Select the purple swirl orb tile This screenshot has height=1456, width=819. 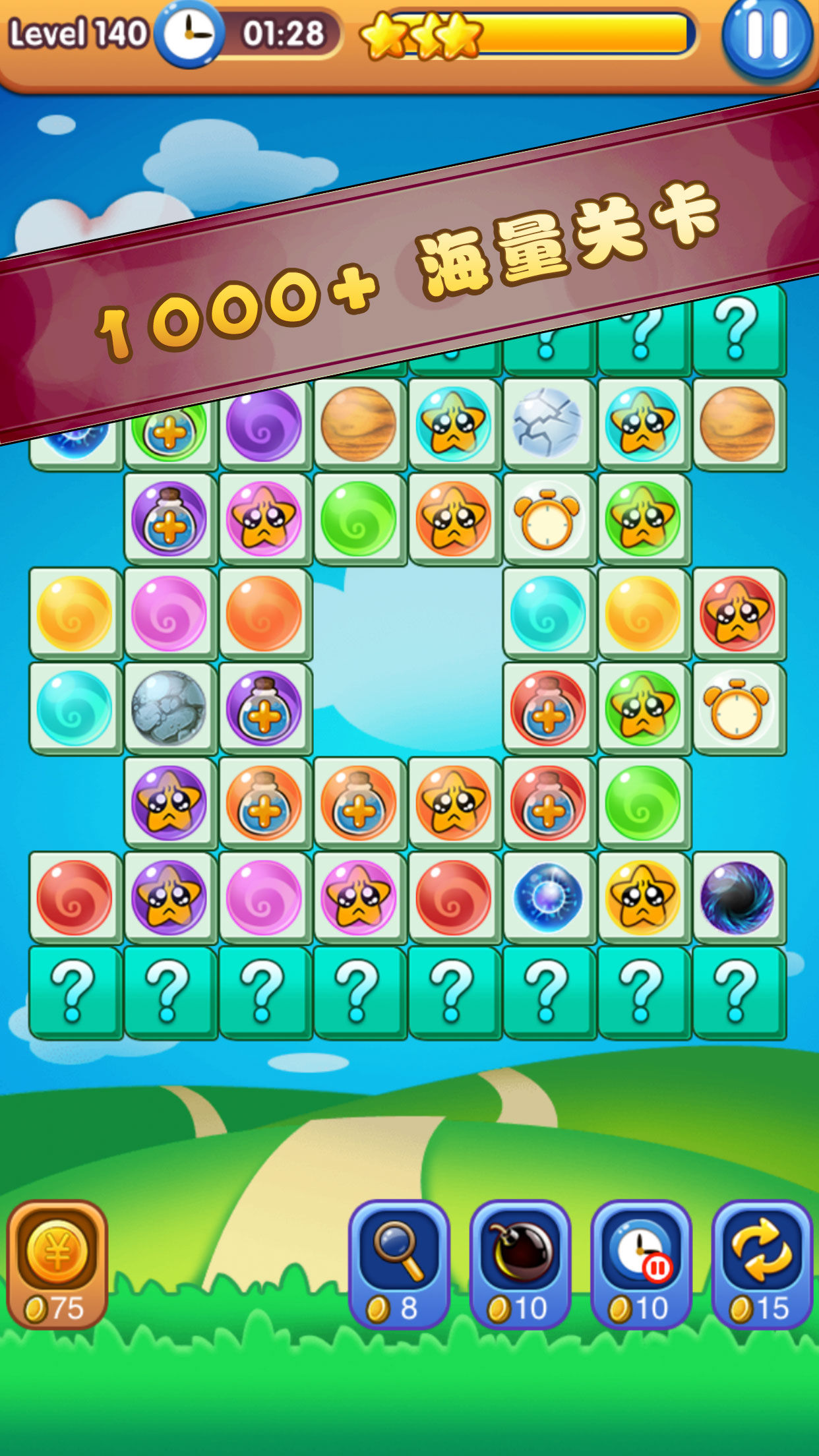[264, 424]
